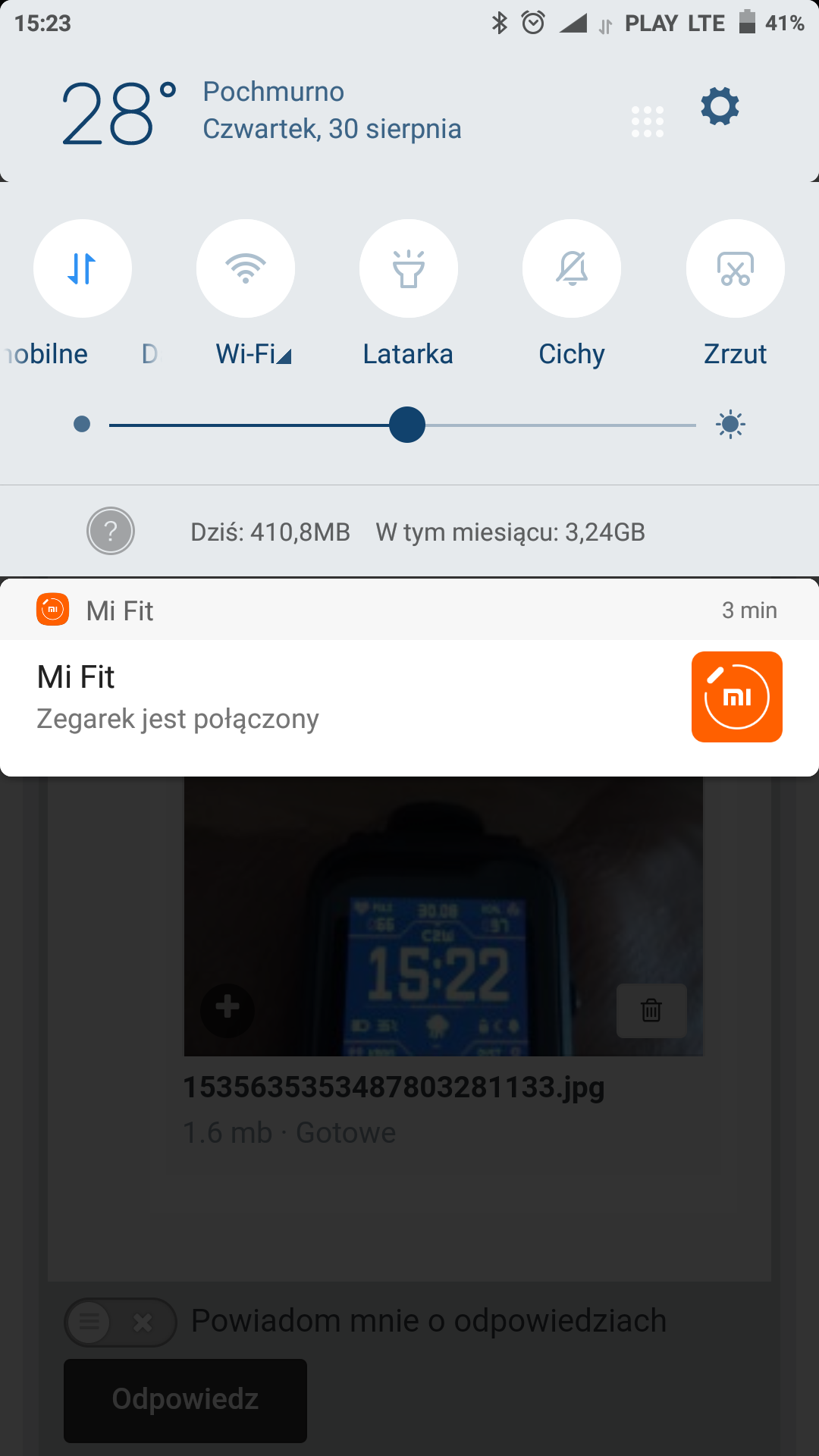Open system settings via the gear icon
The width and height of the screenshot is (819, 1456).
coord(720,107)
